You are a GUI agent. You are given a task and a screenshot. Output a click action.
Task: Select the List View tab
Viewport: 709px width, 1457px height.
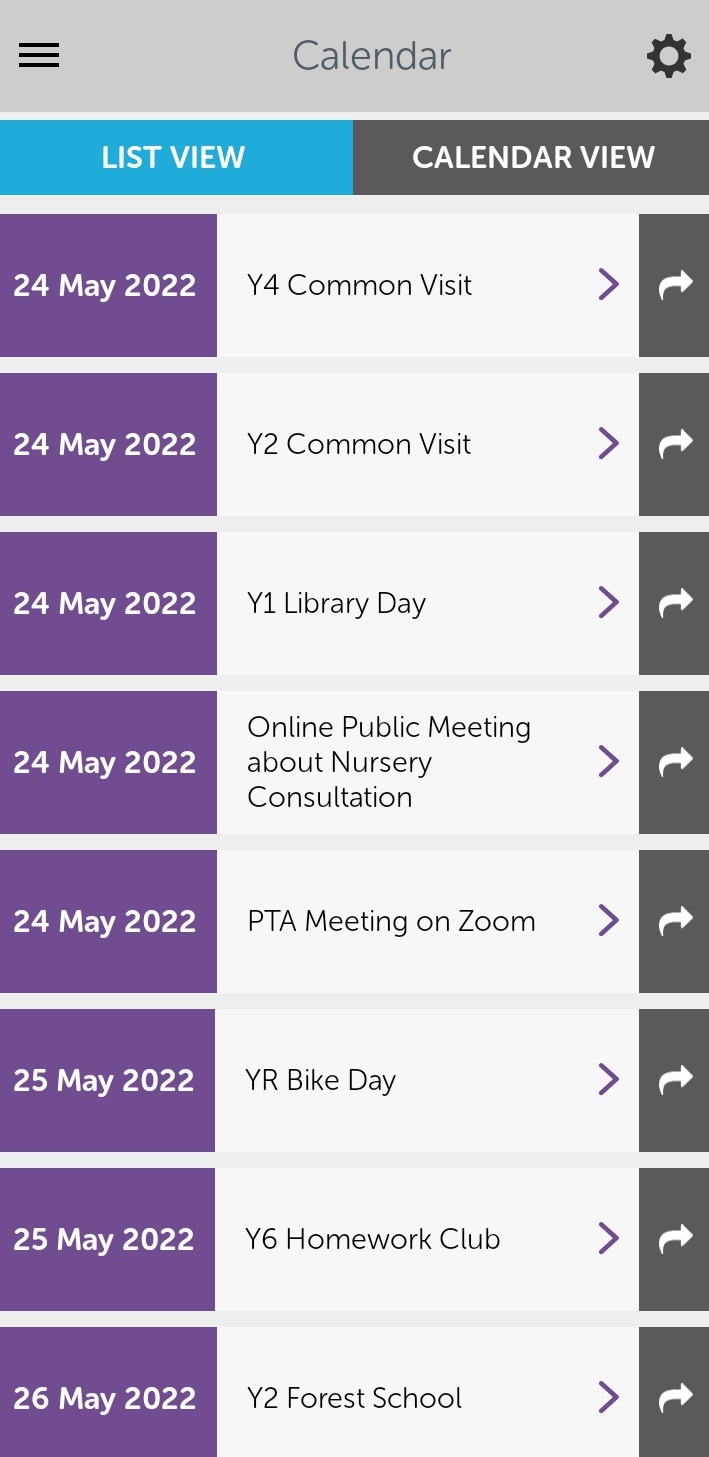(x=176, y=157)
